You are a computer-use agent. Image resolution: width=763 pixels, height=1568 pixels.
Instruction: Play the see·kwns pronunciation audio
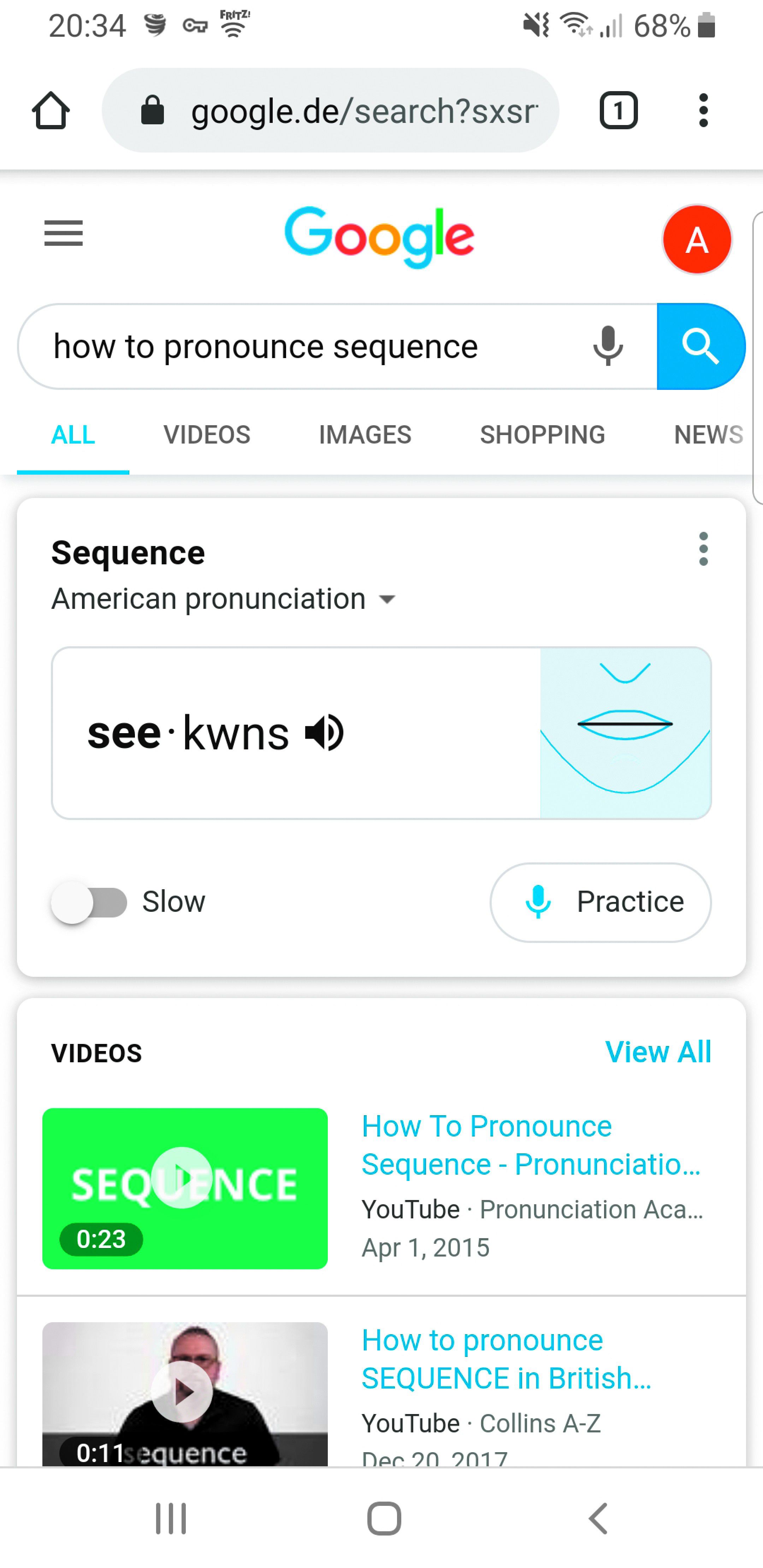[x=325, y=733]
